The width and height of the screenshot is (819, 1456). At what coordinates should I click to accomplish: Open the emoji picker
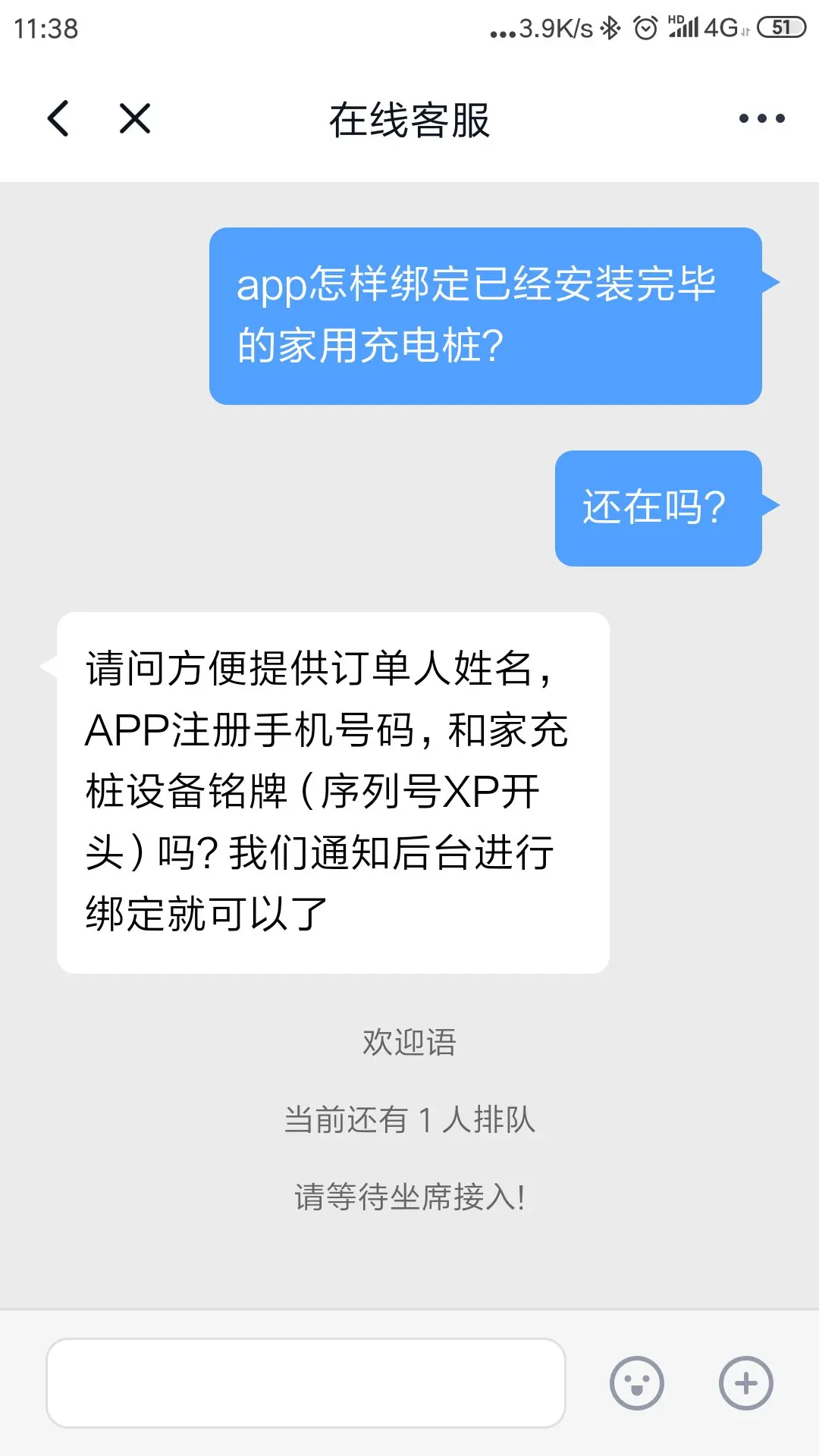point(636,1382)
